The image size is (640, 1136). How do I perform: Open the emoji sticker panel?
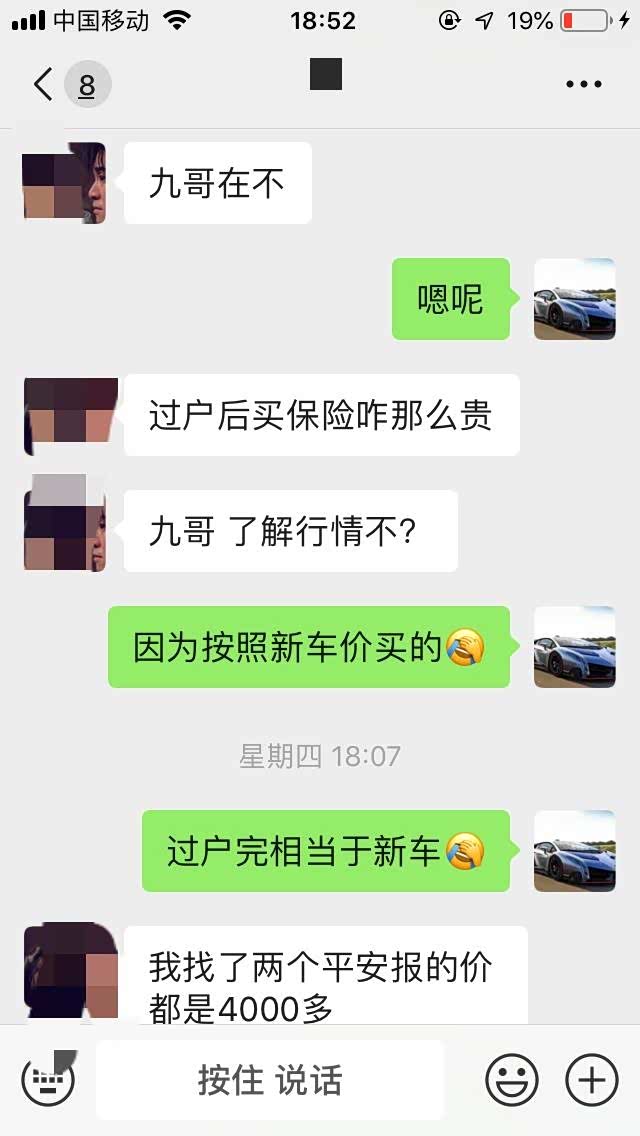point(512,1080)
